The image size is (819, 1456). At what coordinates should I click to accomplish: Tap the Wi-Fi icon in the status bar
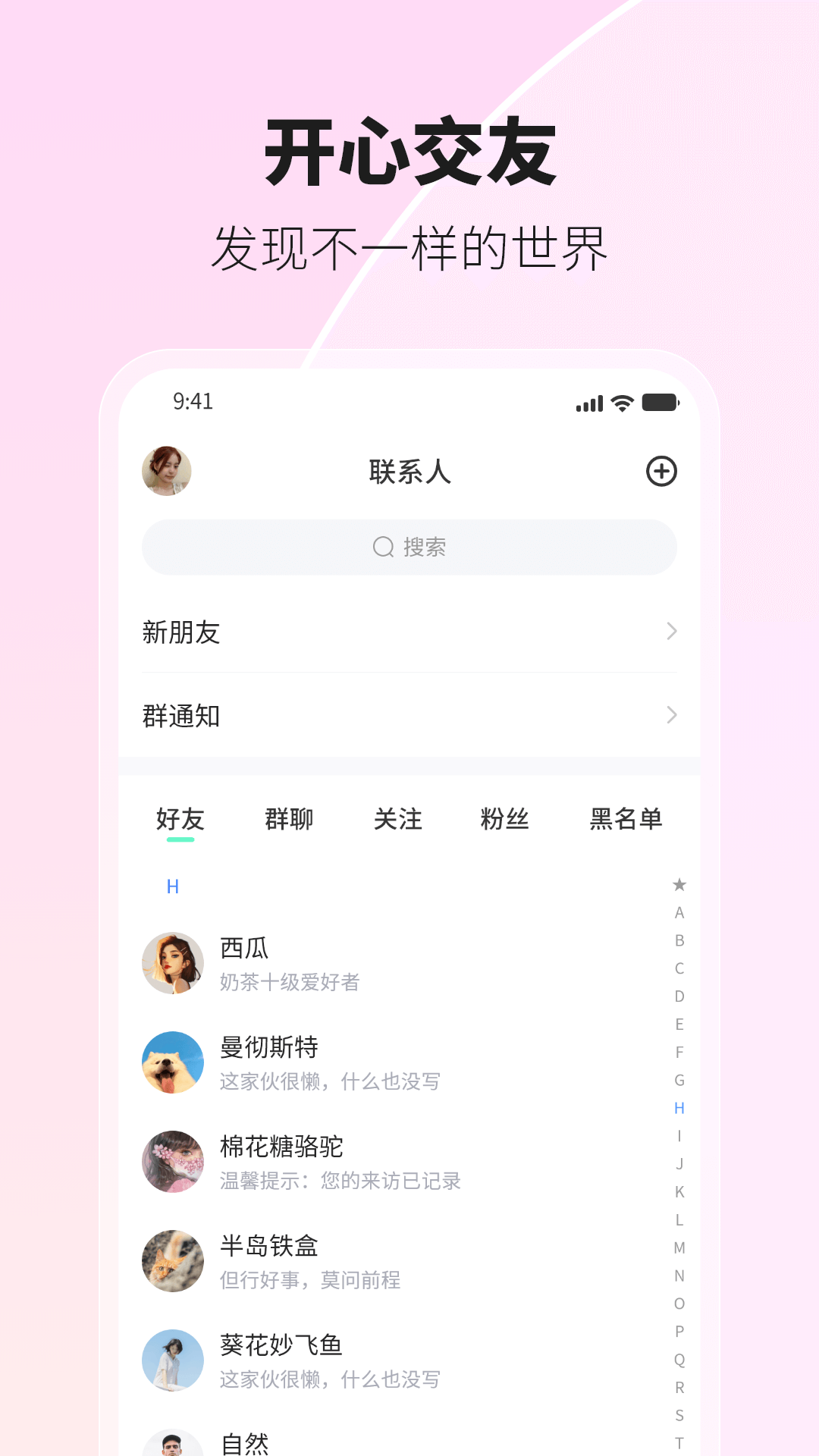(x=624, y=404)
